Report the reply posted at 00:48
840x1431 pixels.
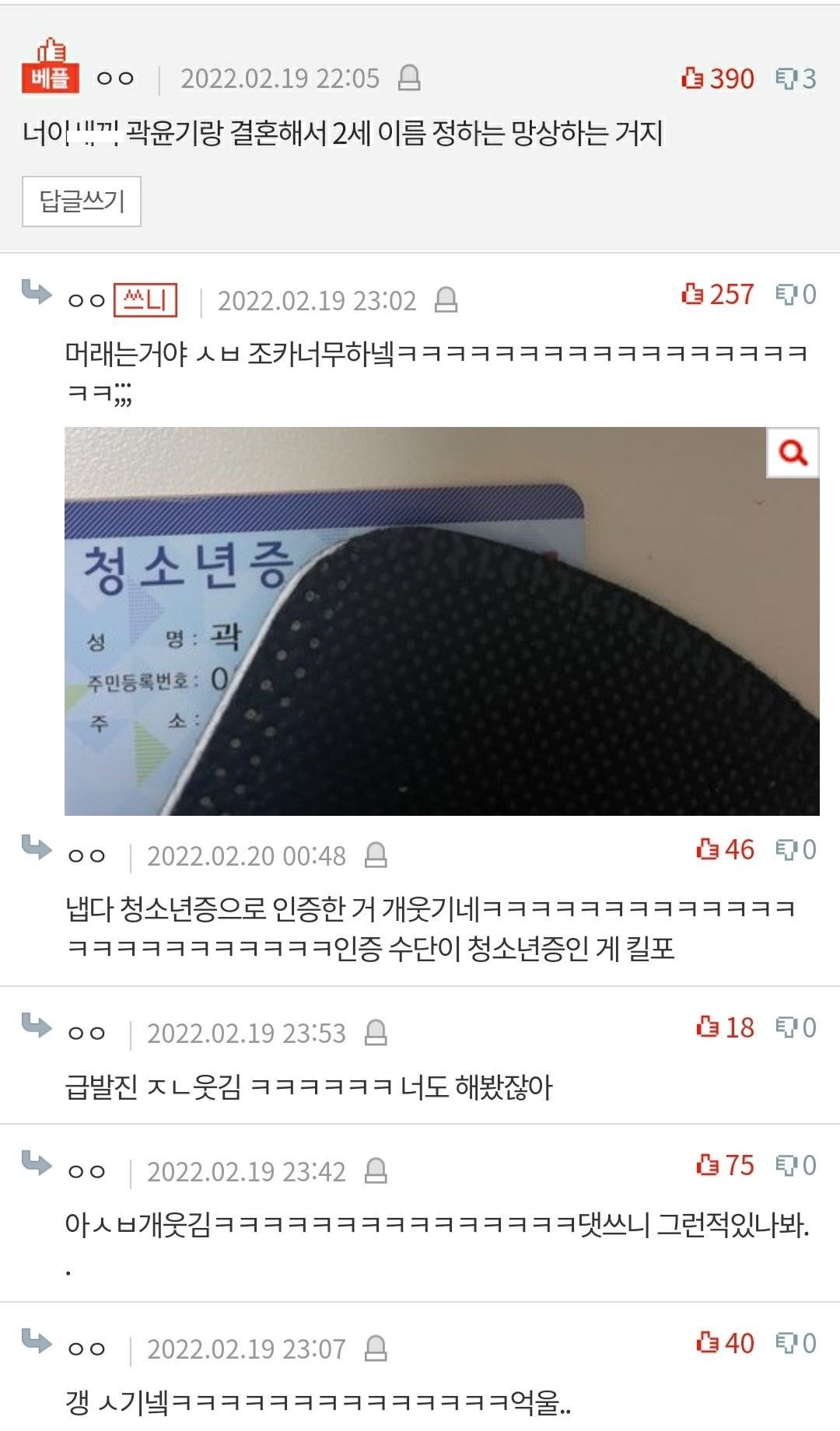tap(376, 855)
